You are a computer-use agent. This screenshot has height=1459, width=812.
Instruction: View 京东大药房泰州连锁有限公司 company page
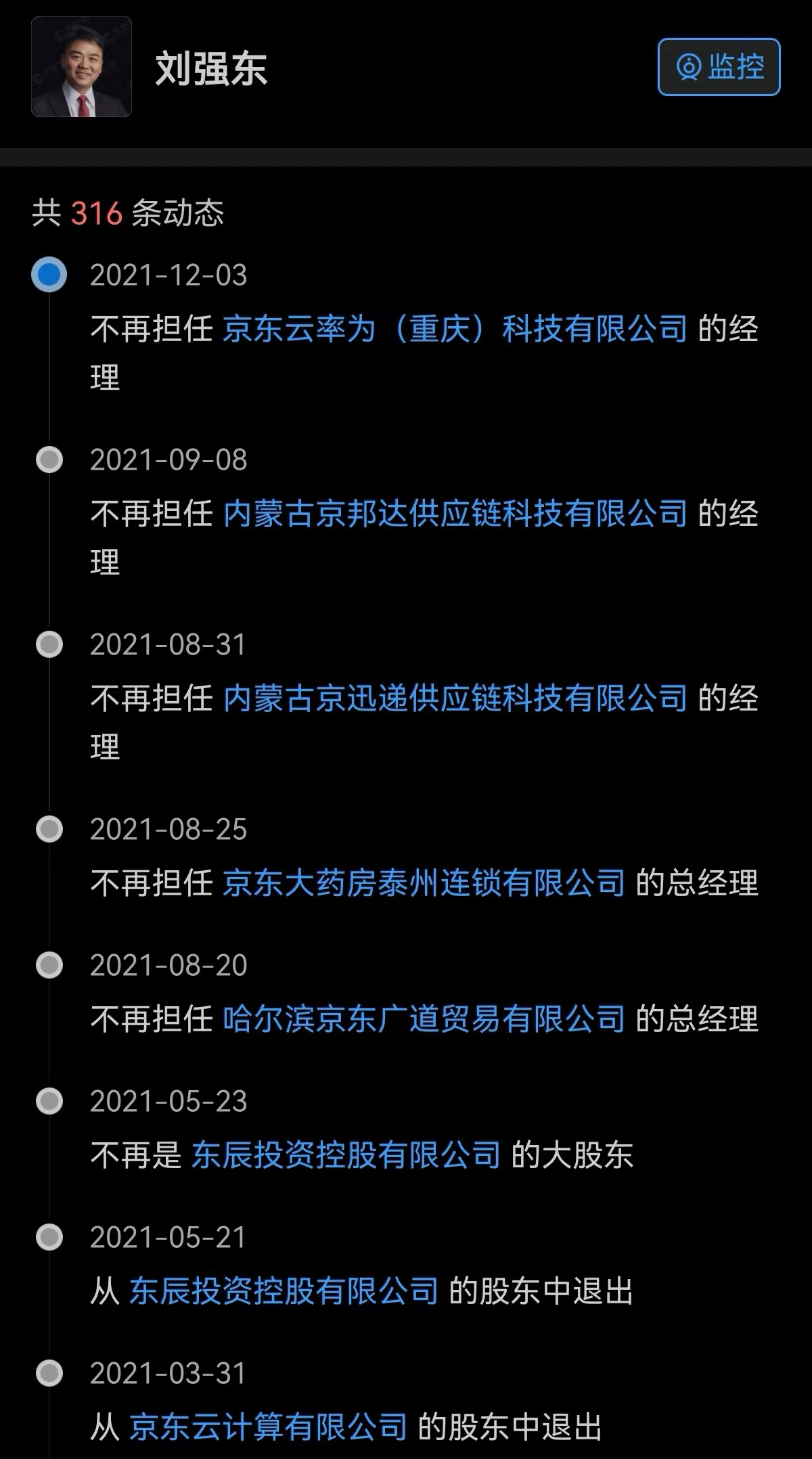click(x=424, y=883)
